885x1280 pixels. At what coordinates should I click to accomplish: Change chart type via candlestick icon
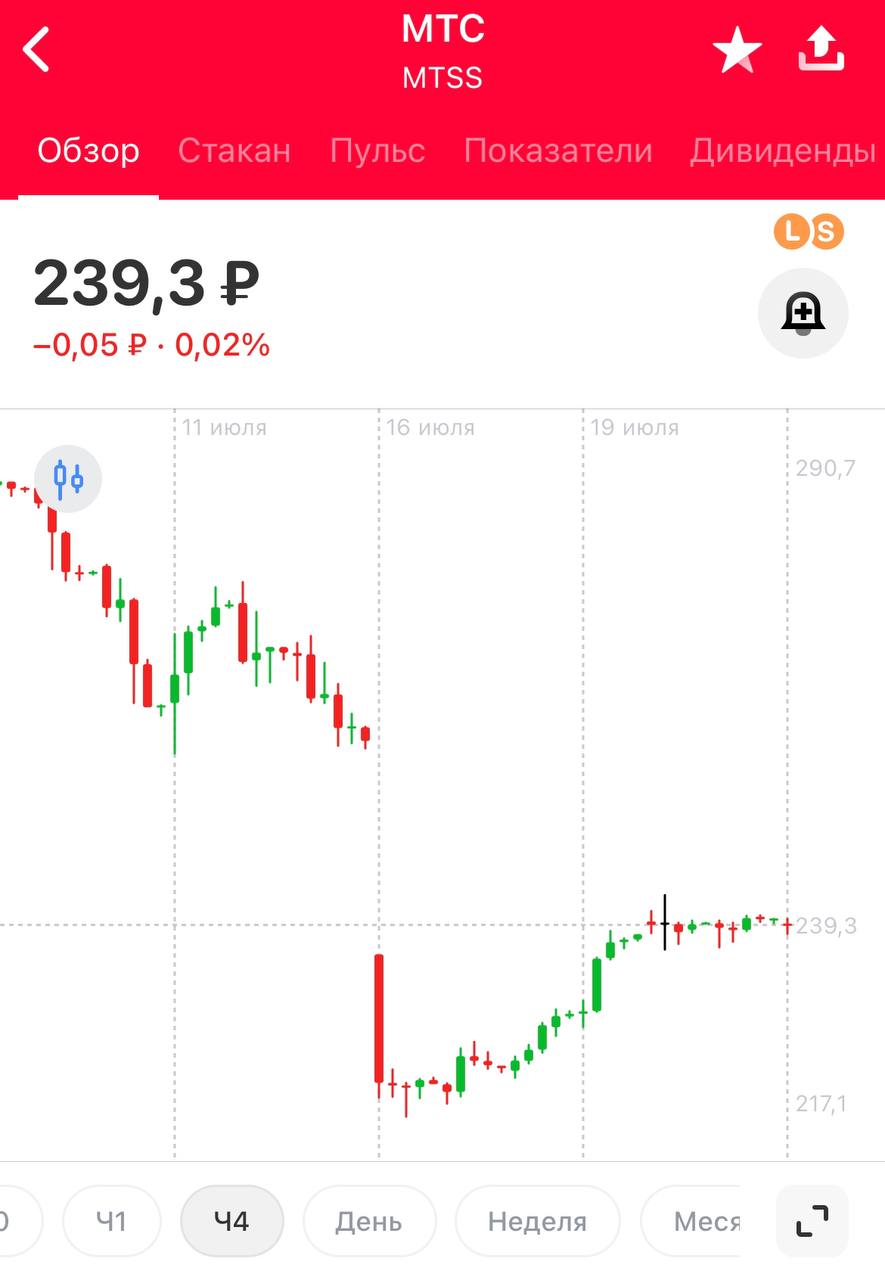click(68, 479)
